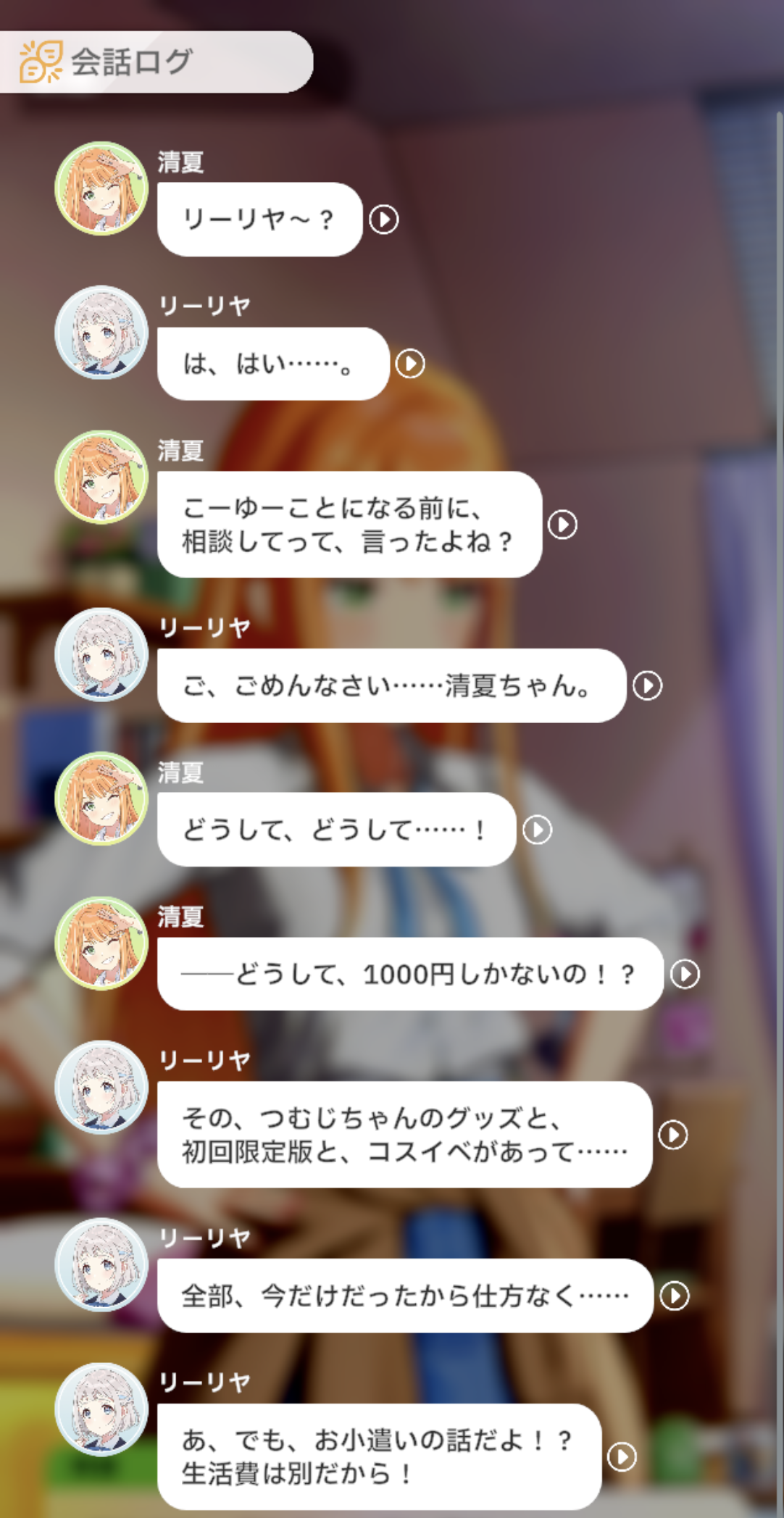
Task: Play voice for line どうして、どうして……！
Action: (537, 829)
